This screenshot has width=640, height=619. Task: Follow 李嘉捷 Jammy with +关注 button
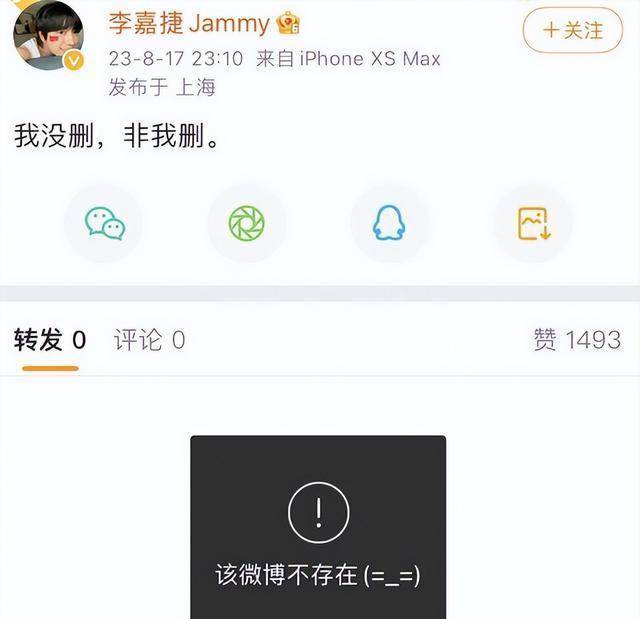point(573,30)
